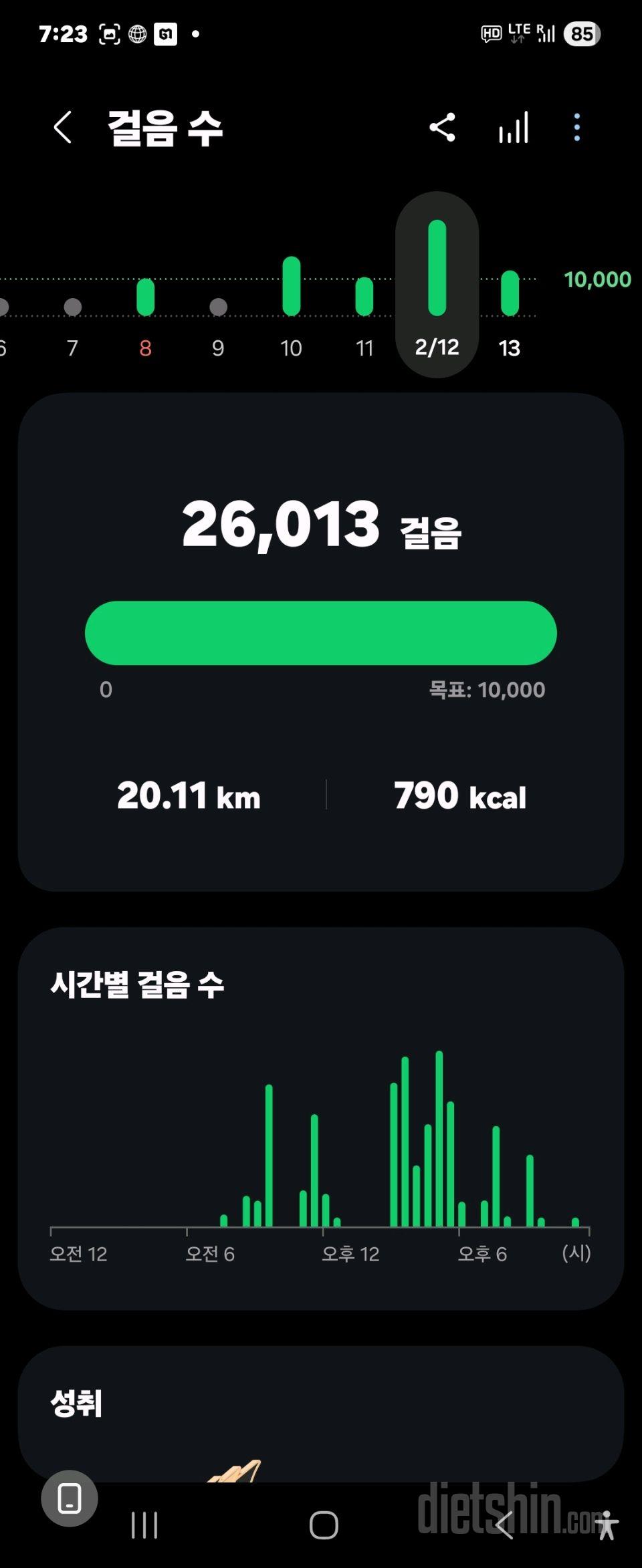Open the 성취 achievements card
The width and height of the screenshot is (642, 1568).
tap(321, 1412)
